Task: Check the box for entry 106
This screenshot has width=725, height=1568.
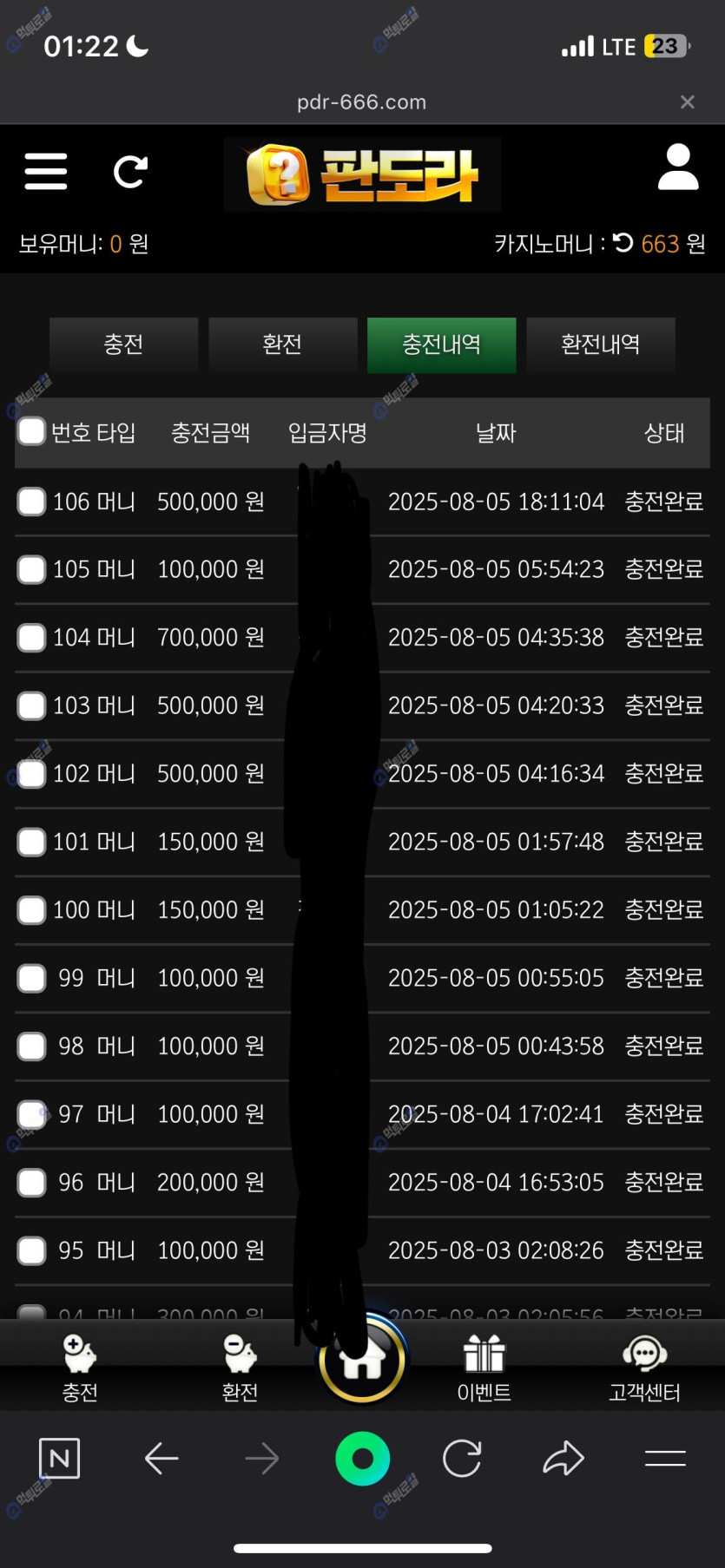Action: (x=32, y=502)
